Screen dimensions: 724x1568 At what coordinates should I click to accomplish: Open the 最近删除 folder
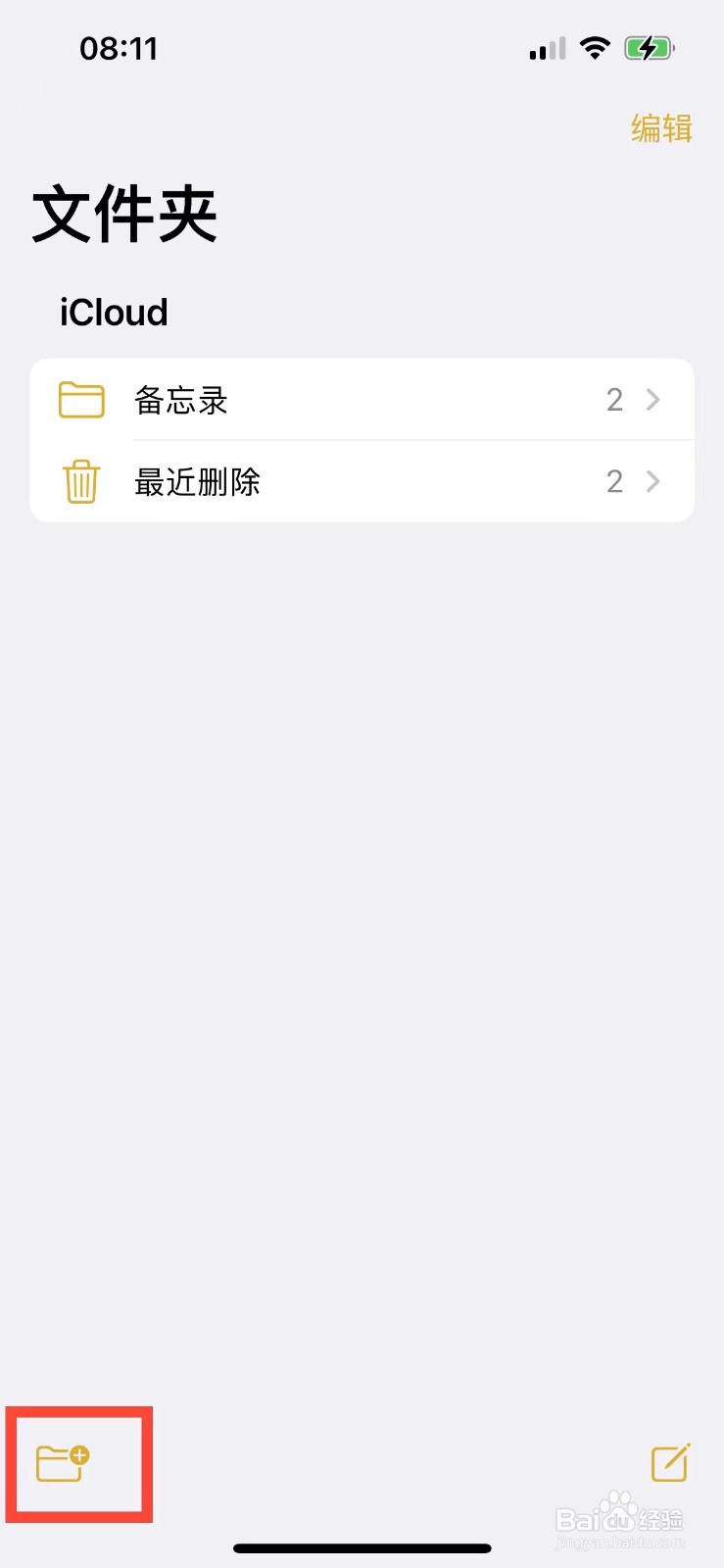[x=361, y=481]
